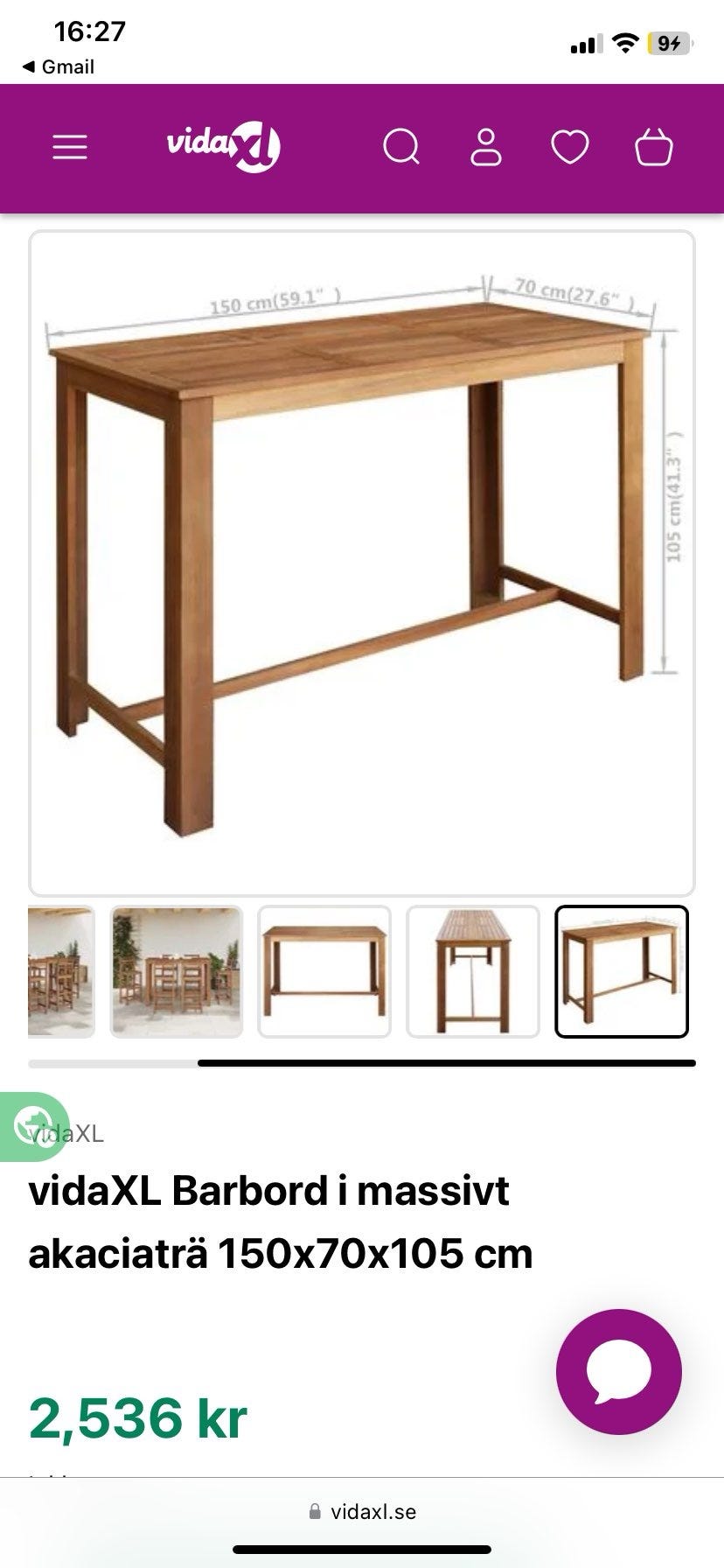Return to Gmail via back link
This screenshot has width=724, height=1568.
point(58,67)
